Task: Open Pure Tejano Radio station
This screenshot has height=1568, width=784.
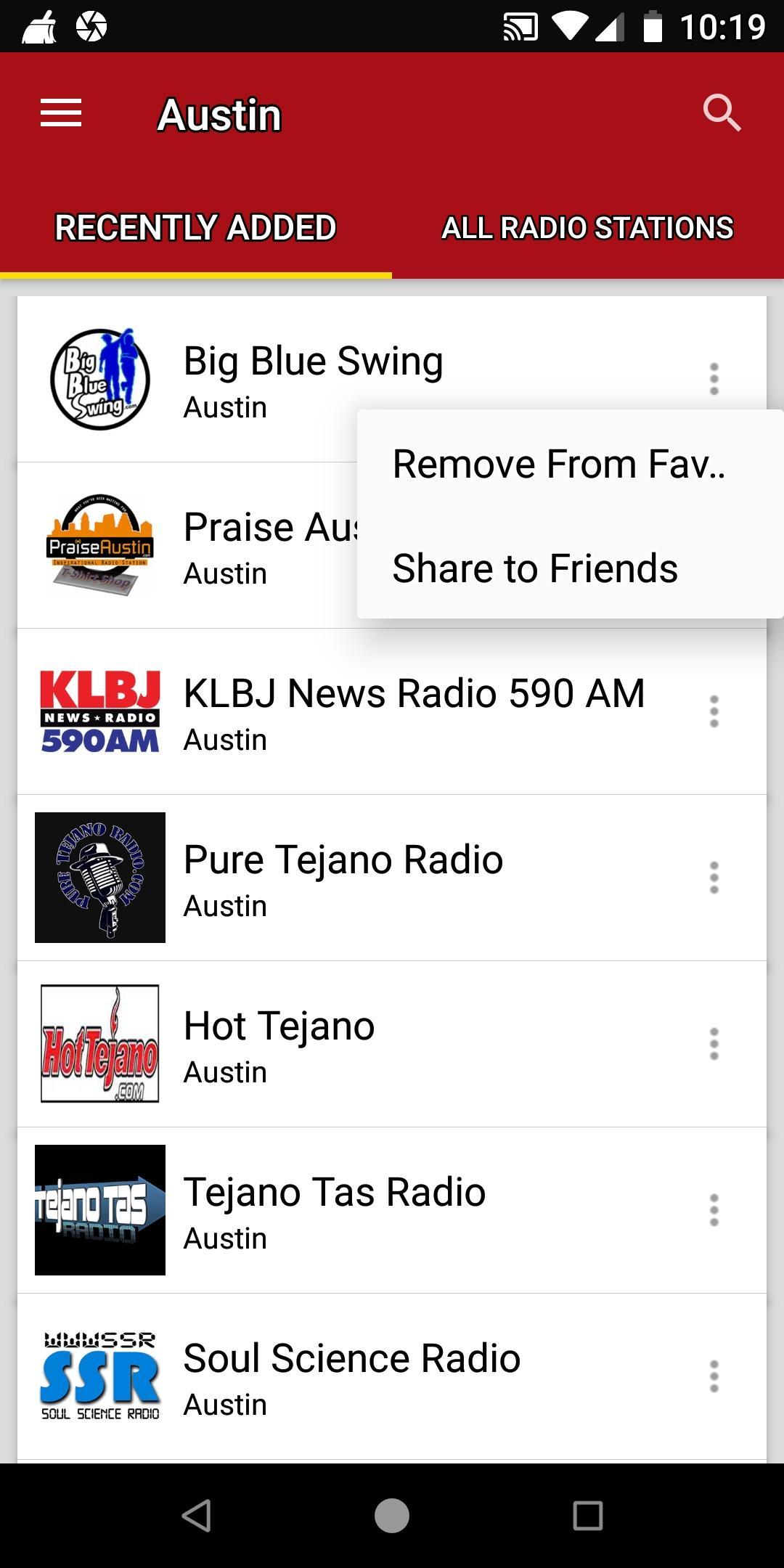Action: coord(392,878)
